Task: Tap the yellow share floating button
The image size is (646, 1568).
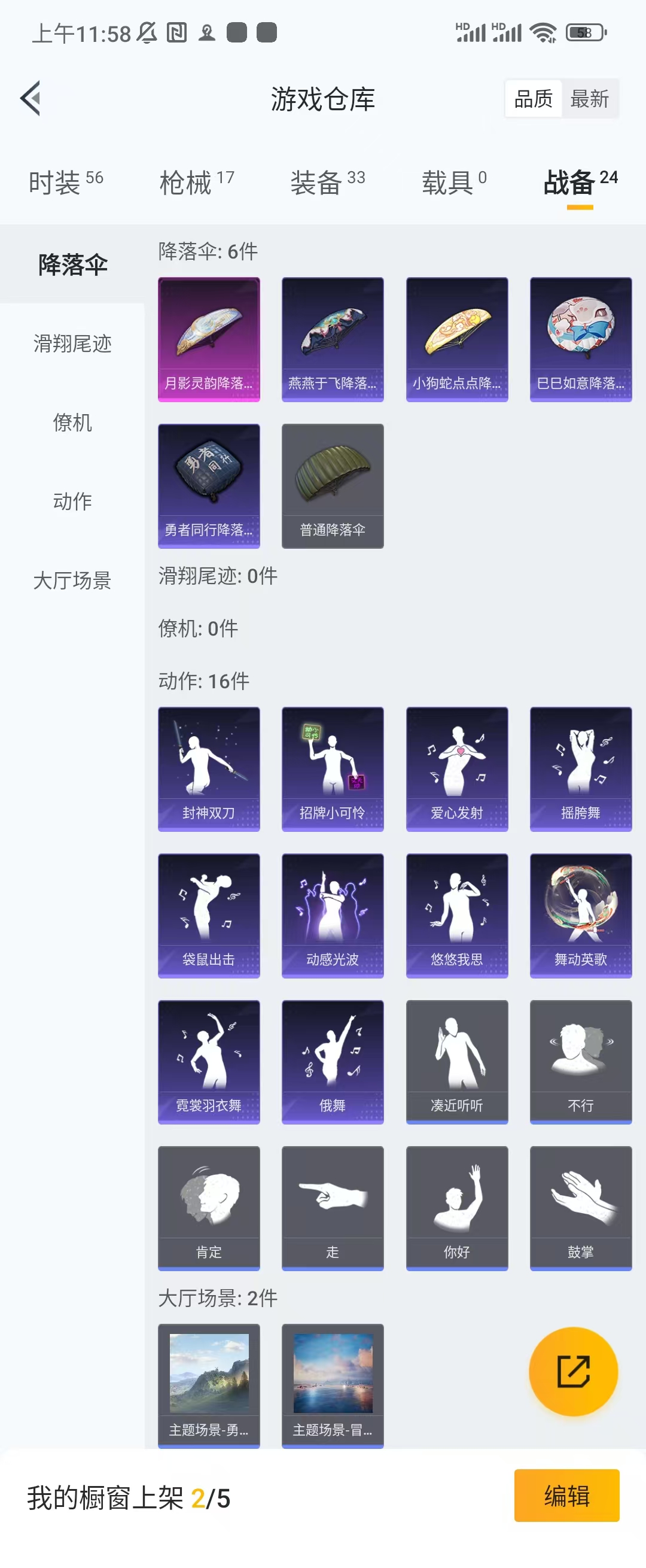Action: click(573, 1371)
